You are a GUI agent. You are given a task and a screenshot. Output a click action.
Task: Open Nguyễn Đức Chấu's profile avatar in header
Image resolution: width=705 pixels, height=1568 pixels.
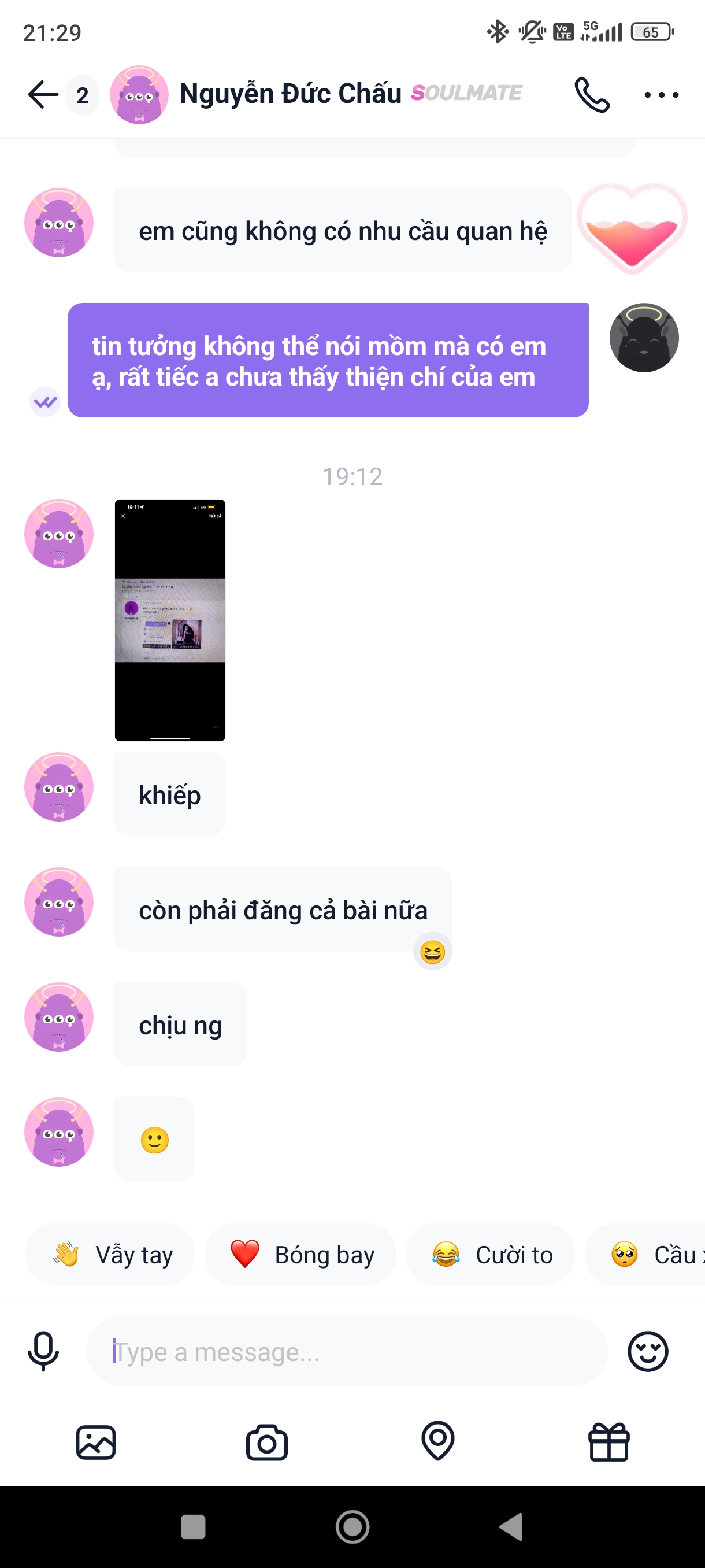[x=139, y=95]
